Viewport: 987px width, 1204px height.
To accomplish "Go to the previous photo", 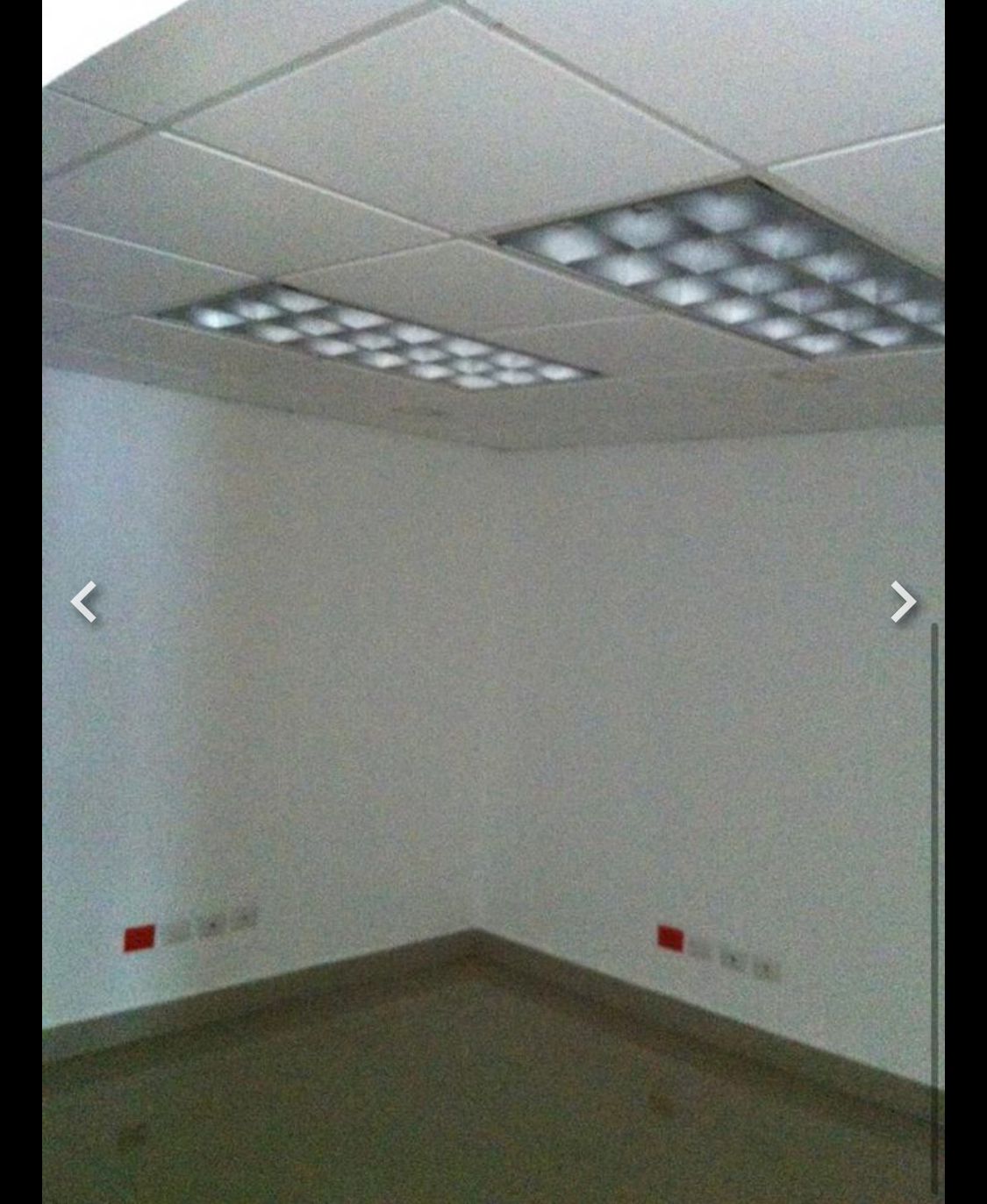I will coord(84,602).
